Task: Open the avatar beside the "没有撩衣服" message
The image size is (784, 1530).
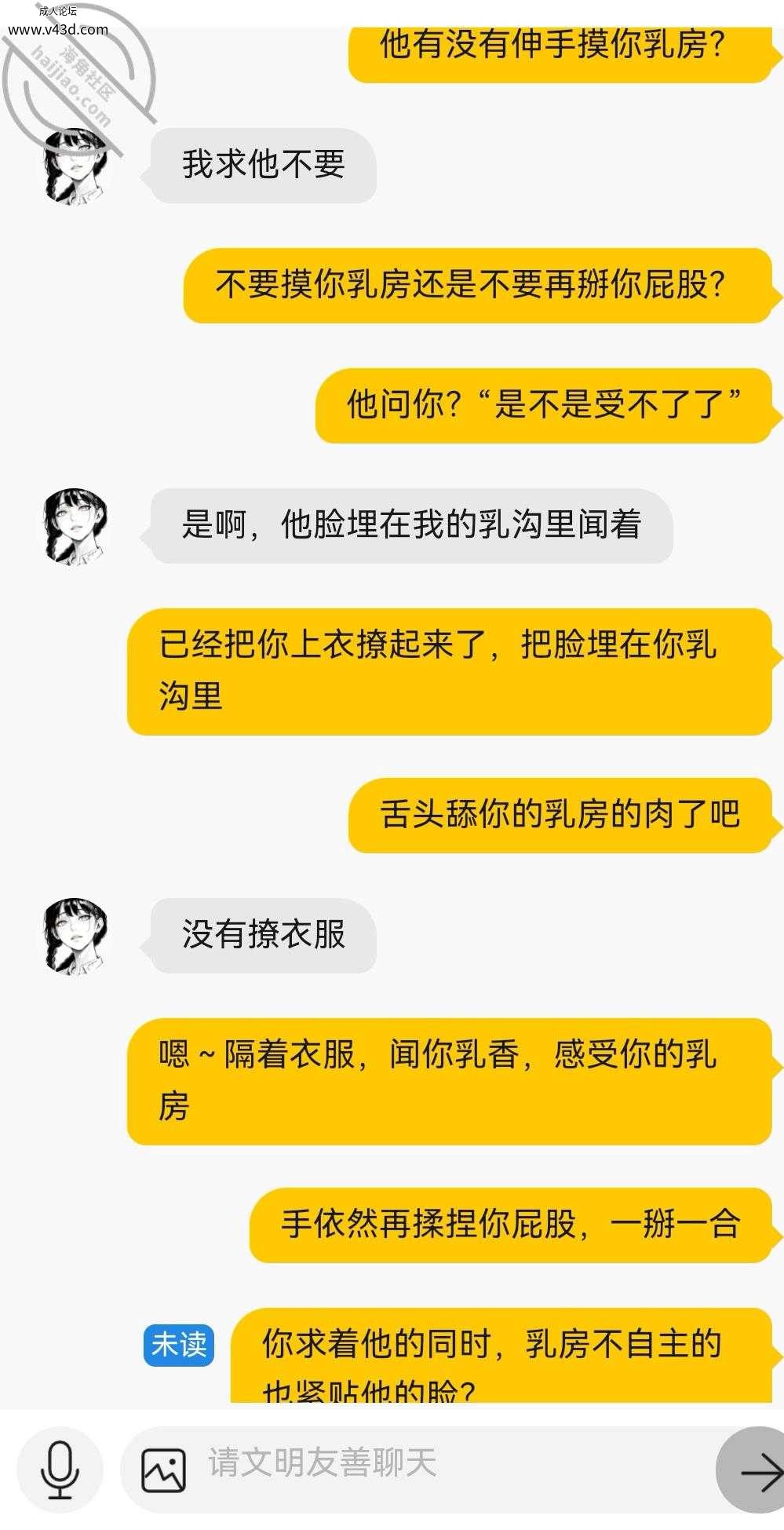Action: (75, 937)
